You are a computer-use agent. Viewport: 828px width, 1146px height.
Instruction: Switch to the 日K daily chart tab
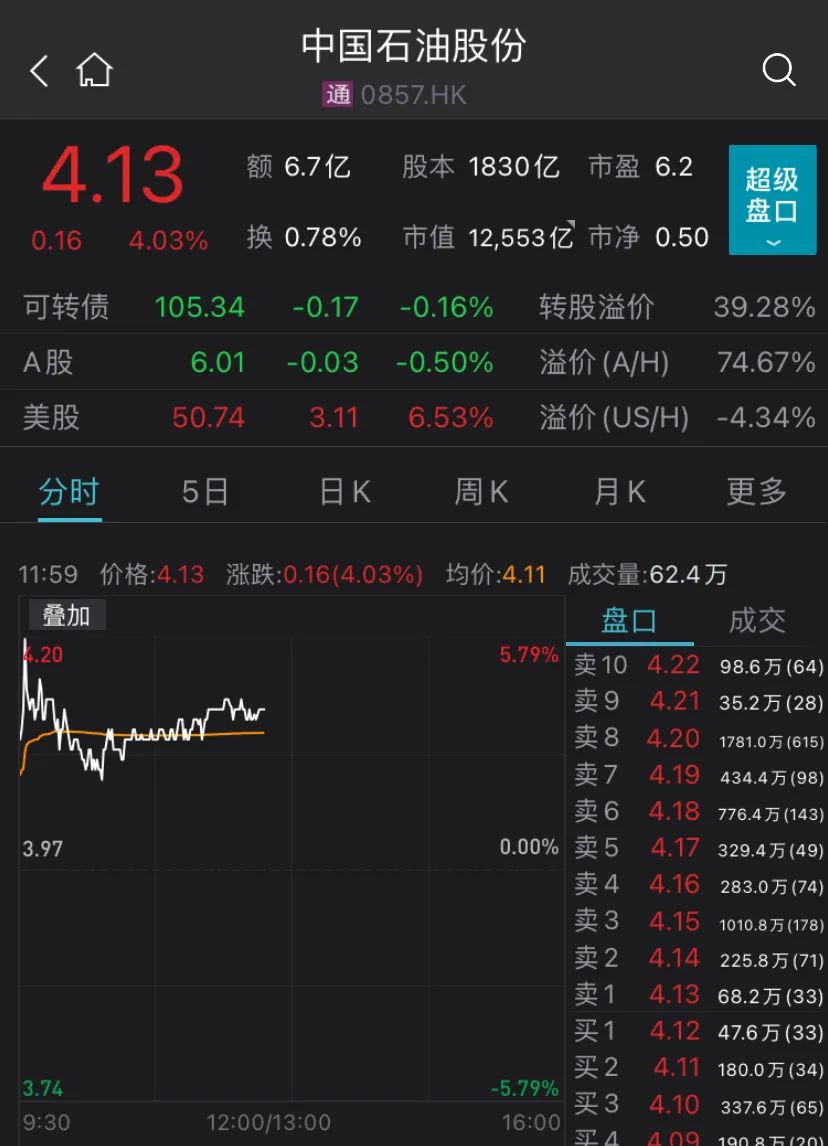coord(343,491)
